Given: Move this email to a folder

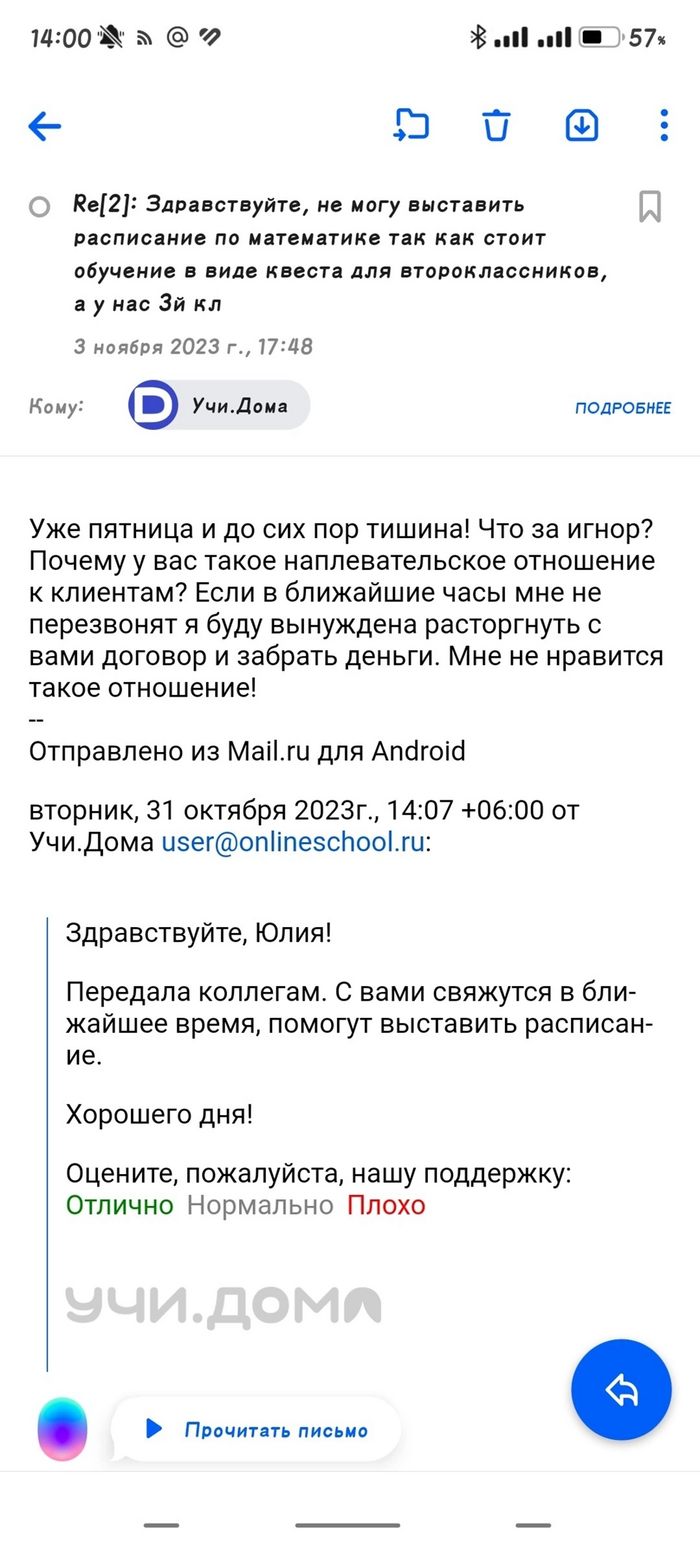Looking at the screenshot, I should pyautogui.click(x=411, y=126).
